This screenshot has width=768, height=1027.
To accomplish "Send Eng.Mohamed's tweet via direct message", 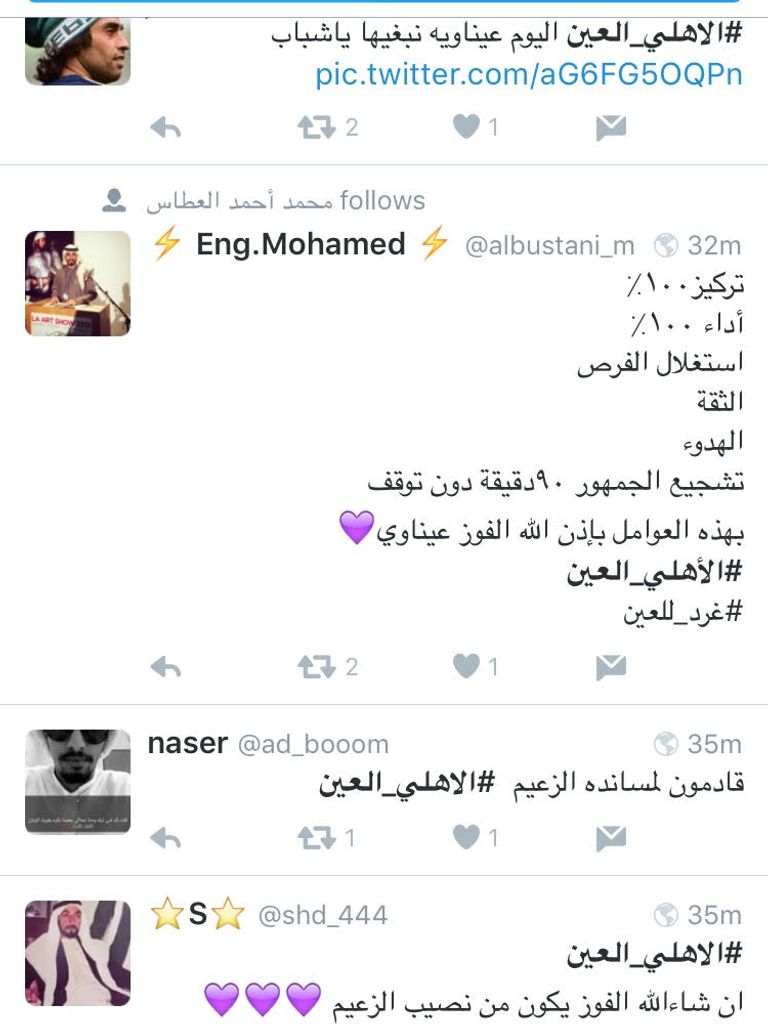I will (611, 667).
